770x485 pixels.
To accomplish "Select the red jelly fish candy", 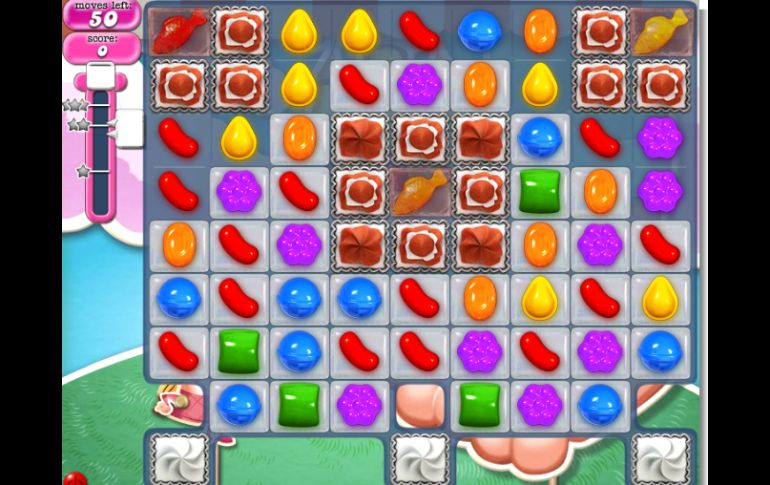I will (179, 30).
